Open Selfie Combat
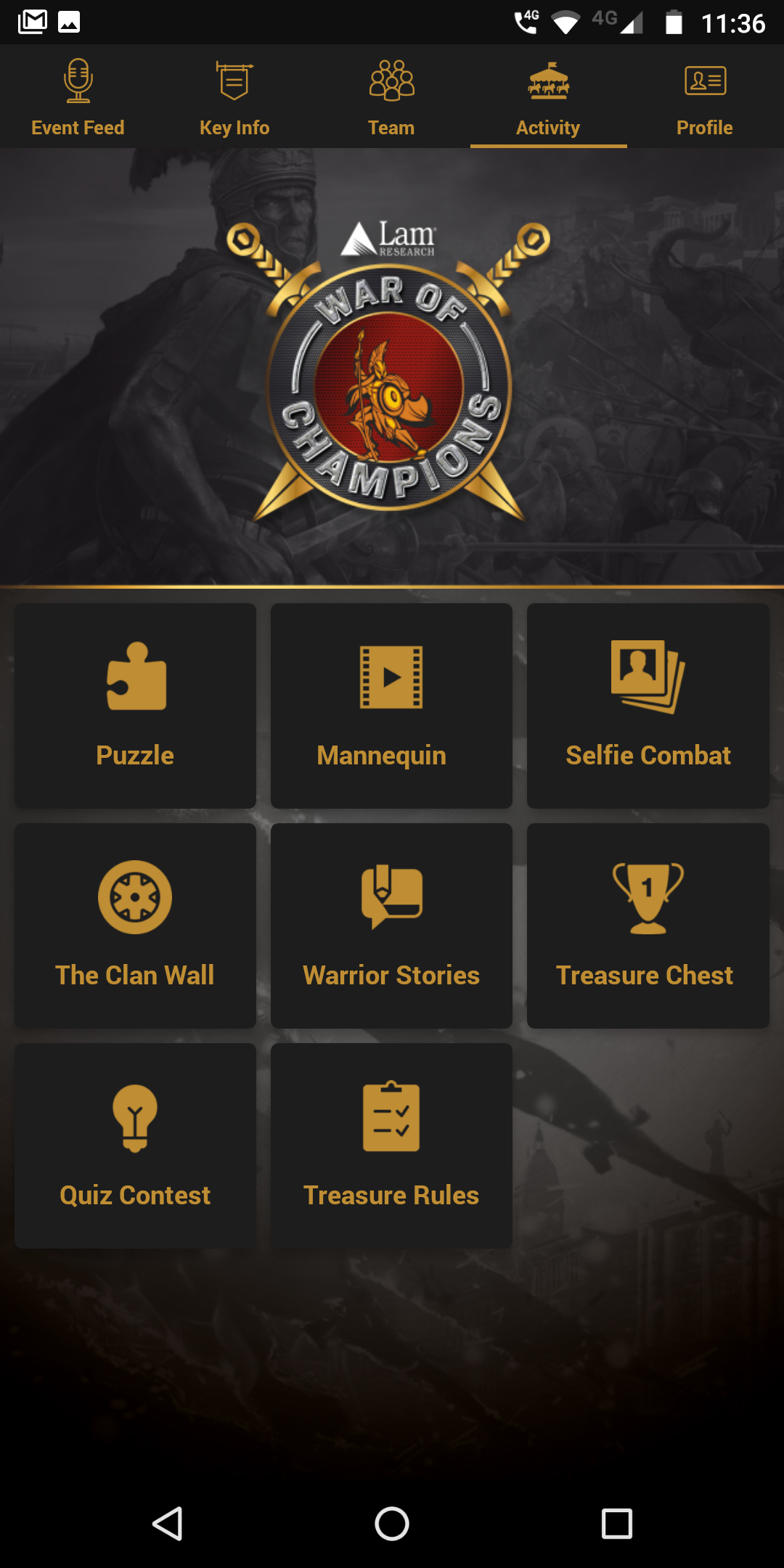784x1568 pixels. [648, 706]
